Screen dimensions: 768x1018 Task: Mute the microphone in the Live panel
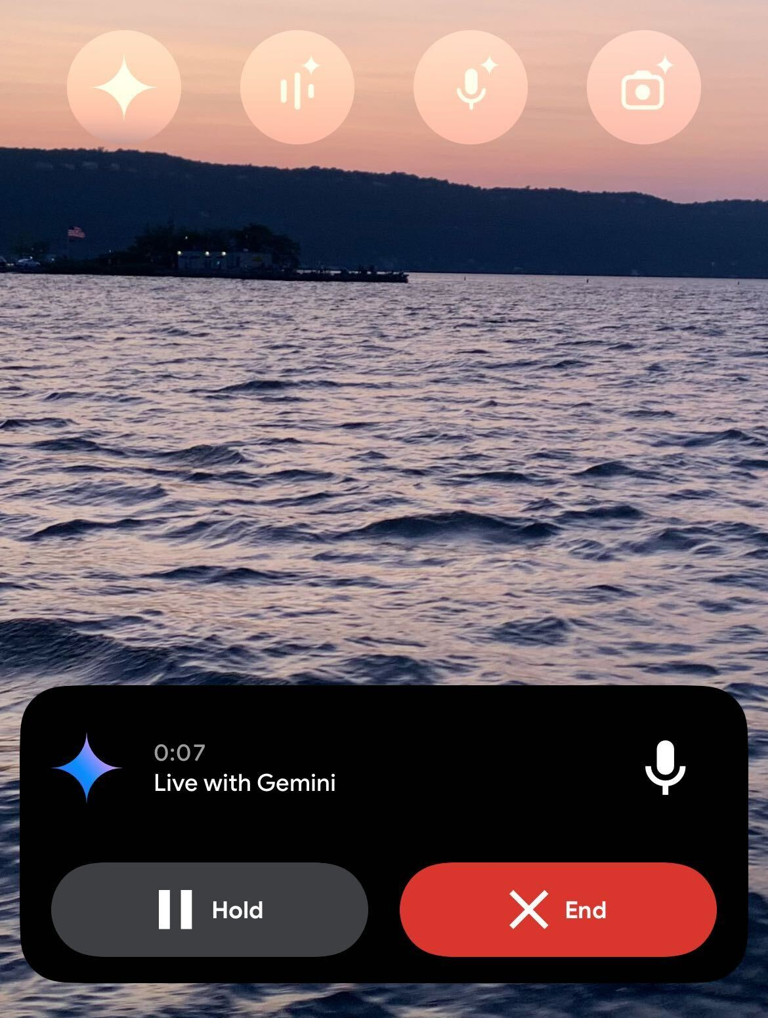coord(665,768)
